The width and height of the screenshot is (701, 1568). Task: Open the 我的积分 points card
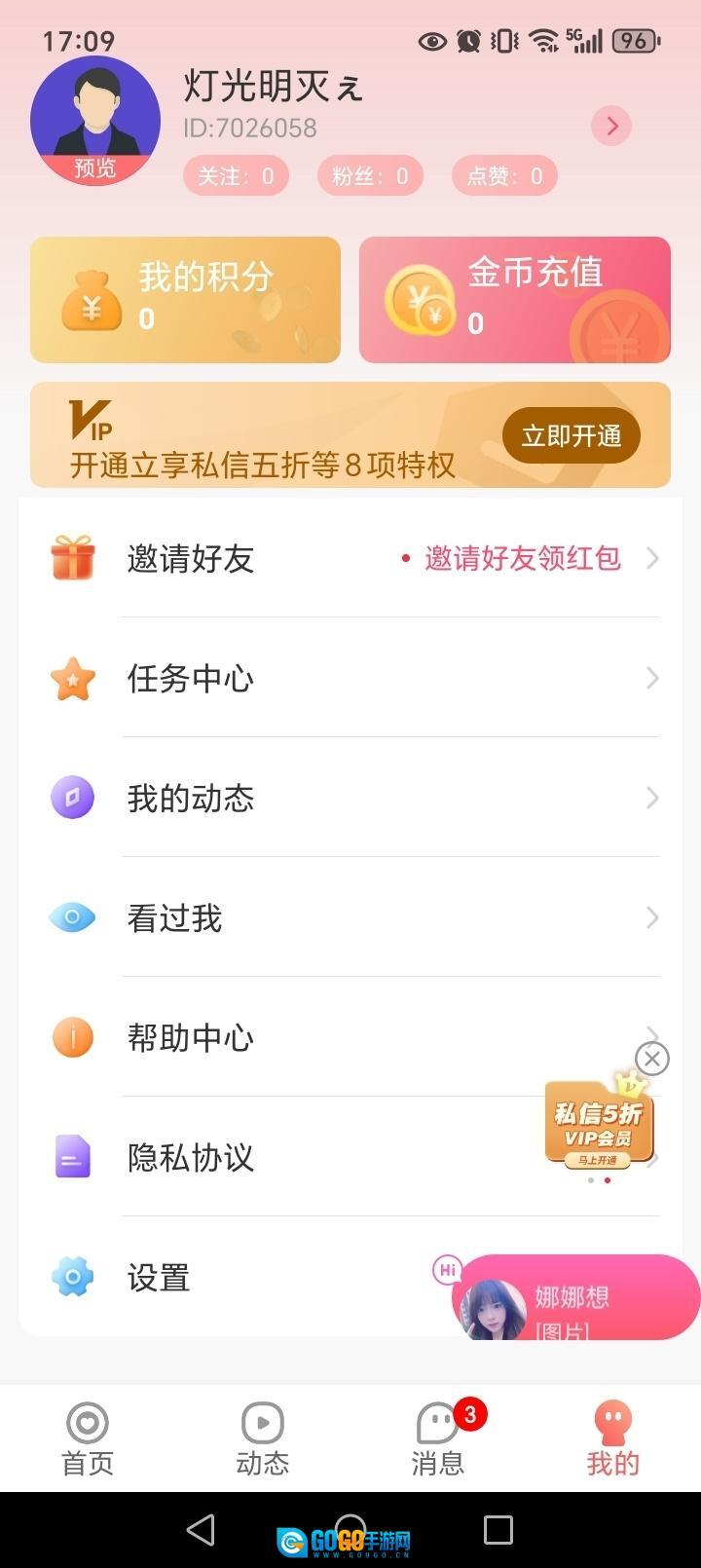click(x=185, y=300)
